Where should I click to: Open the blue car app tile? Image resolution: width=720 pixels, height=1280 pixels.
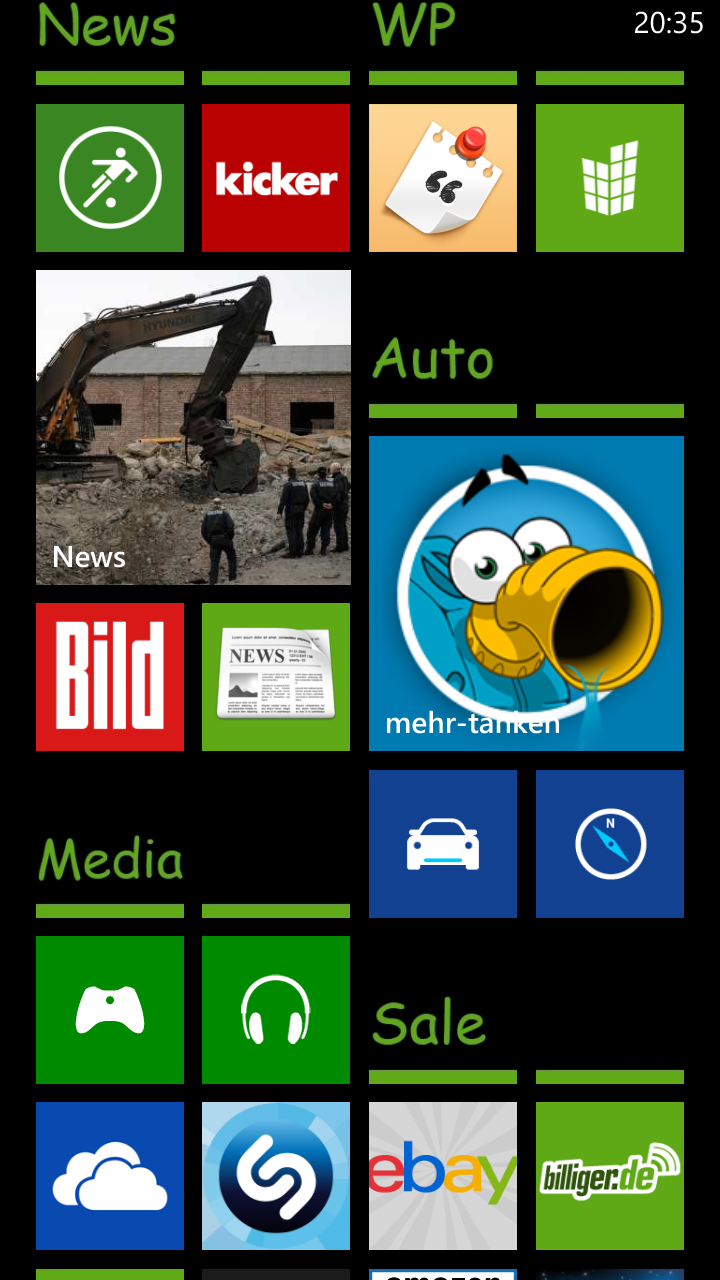(x=443, y=844)
